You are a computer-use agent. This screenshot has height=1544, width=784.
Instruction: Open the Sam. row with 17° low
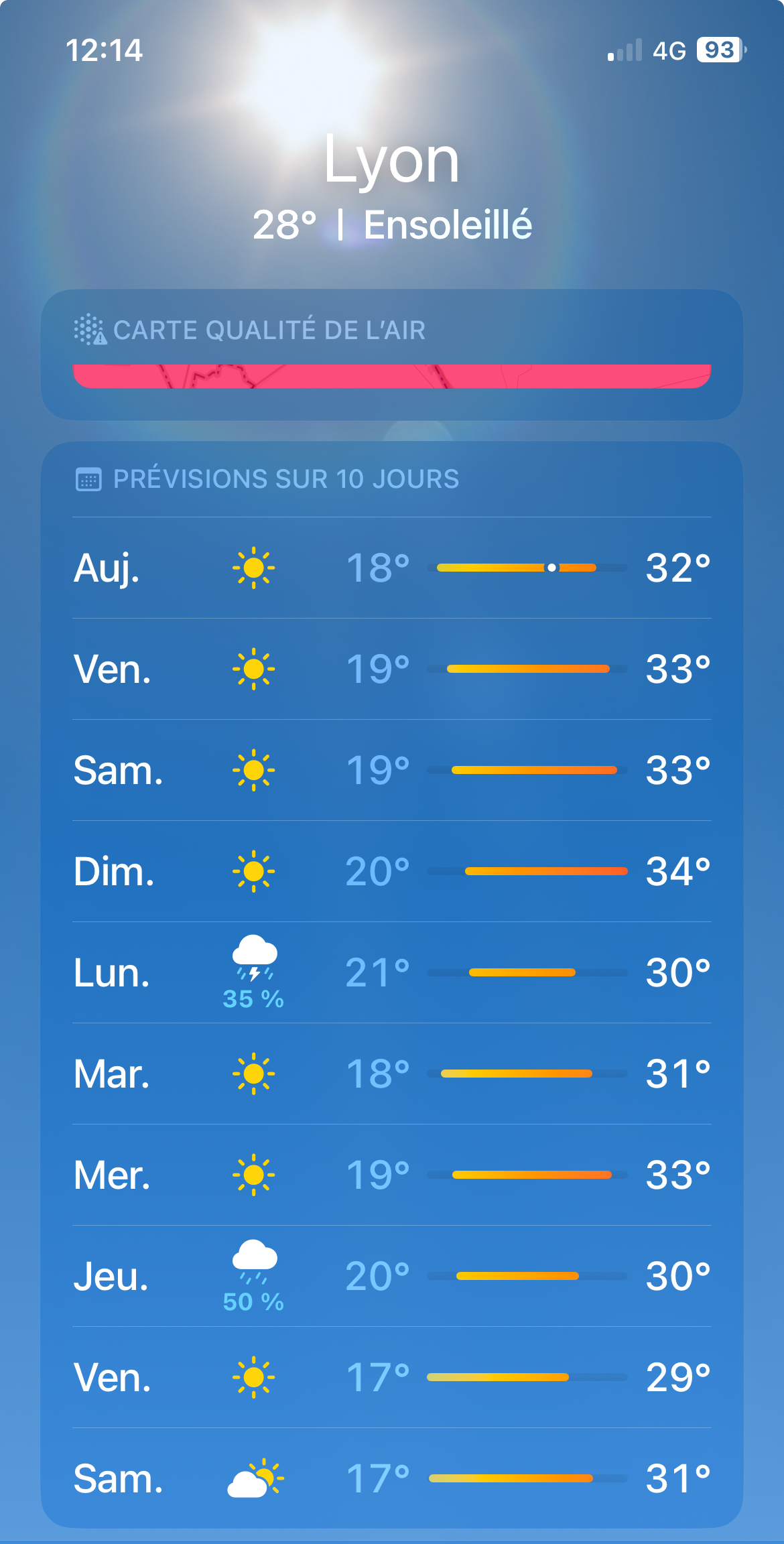[391, 1478]
